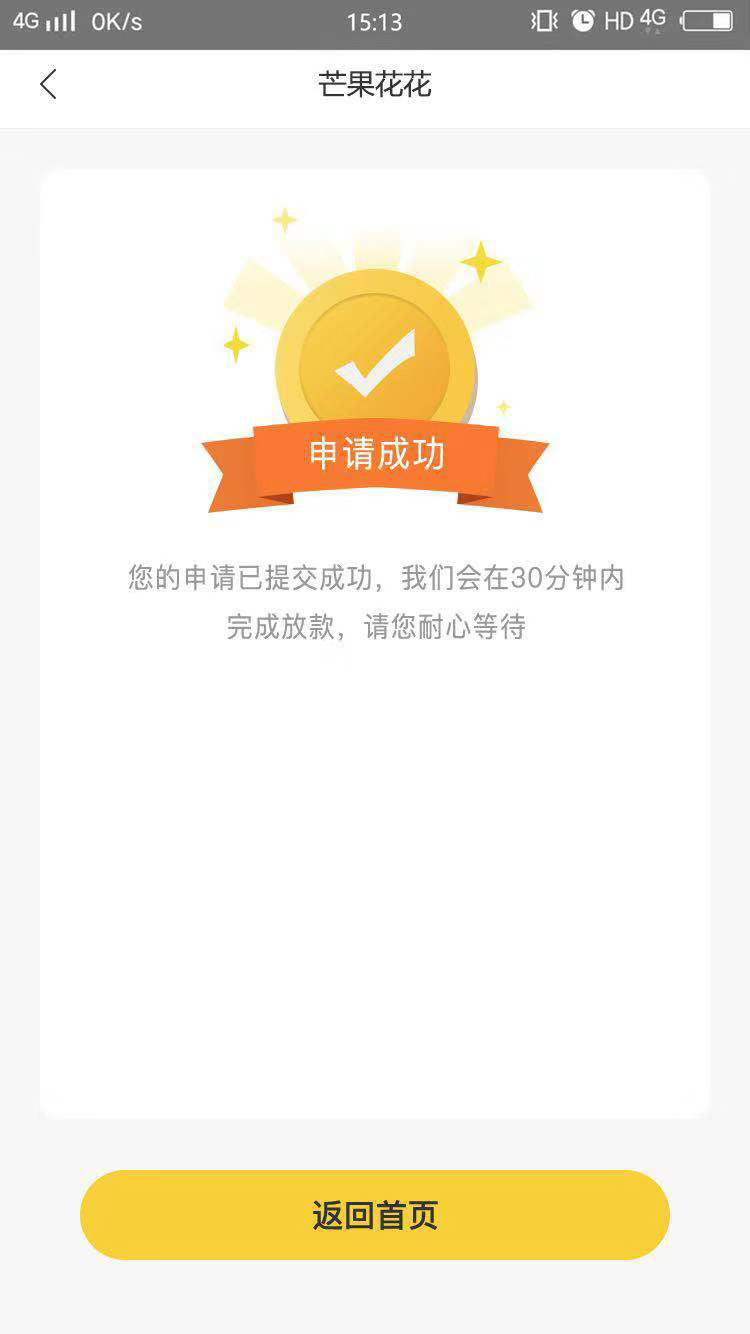750x1334 pixels.
Task: Tap the 返回首页 button
Action: click(375, 1215)
